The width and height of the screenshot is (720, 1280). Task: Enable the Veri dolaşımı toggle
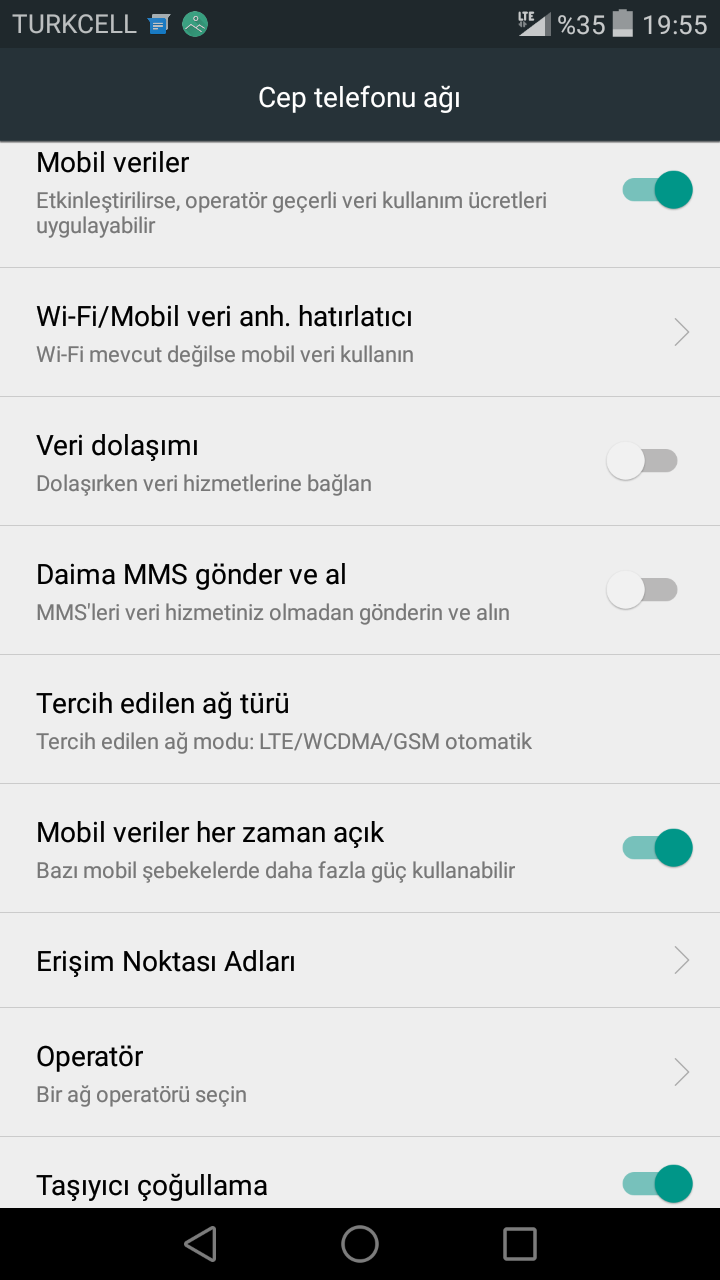pyautogui.click(x=642, y=461)
